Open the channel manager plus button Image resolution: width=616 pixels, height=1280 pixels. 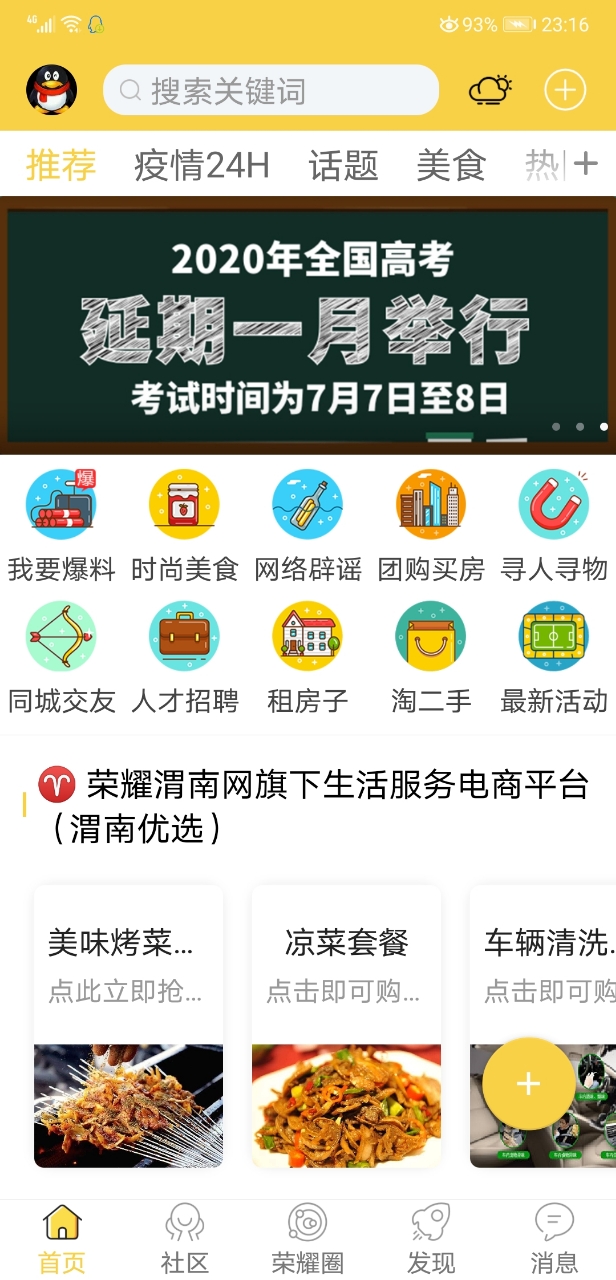tap(587, 164)
